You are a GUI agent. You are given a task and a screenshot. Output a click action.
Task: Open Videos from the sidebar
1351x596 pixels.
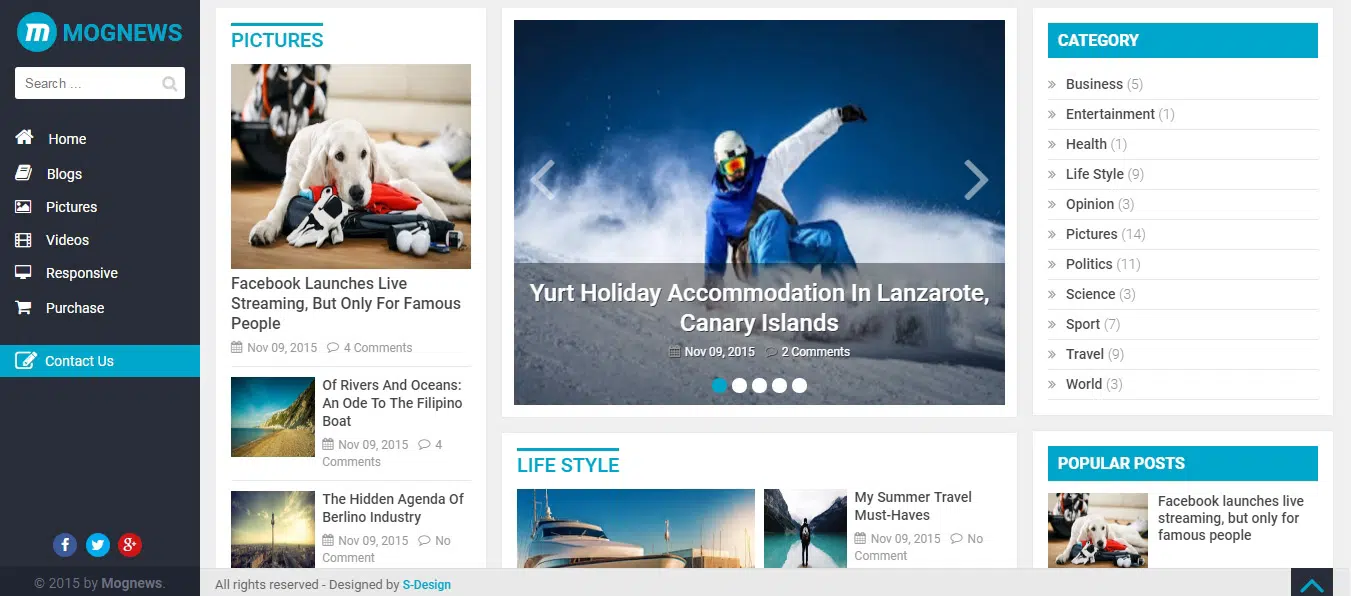(67, 240)
